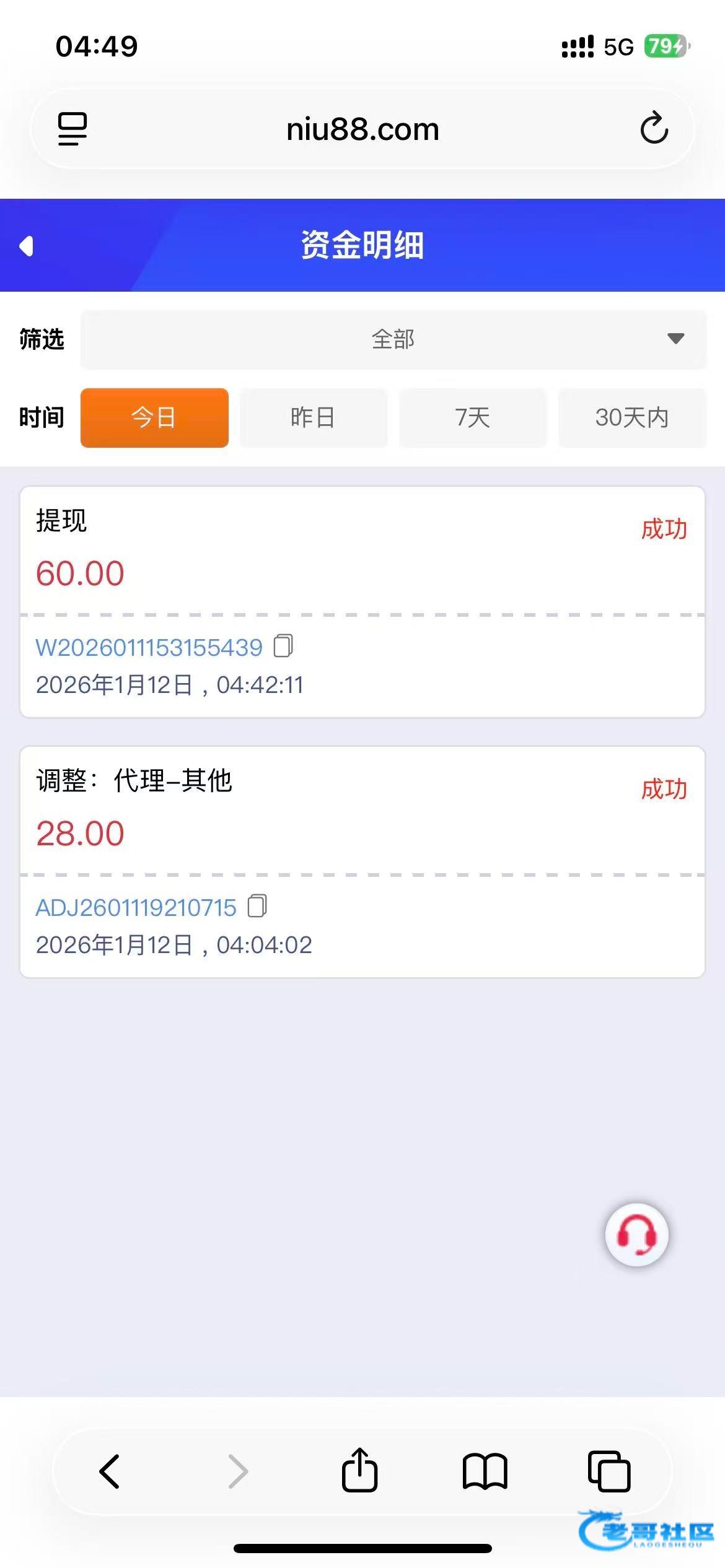Switch to the 昨日 time filter
Image resolution: width=725 pixels, height=1568 pixels.
click(314, 417)
